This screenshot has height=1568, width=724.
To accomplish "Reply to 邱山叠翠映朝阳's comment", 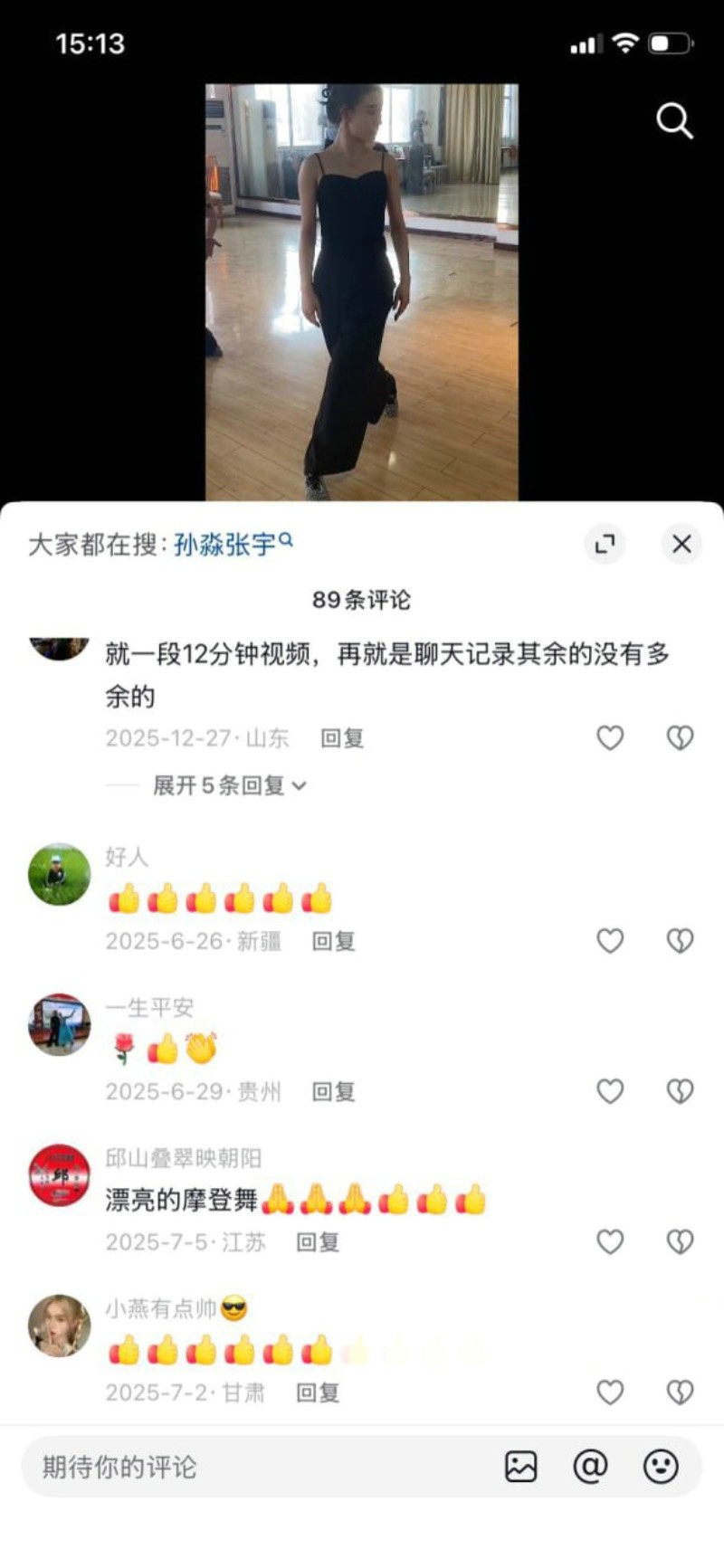I will pyautogui.click(x=318, y=1242).
